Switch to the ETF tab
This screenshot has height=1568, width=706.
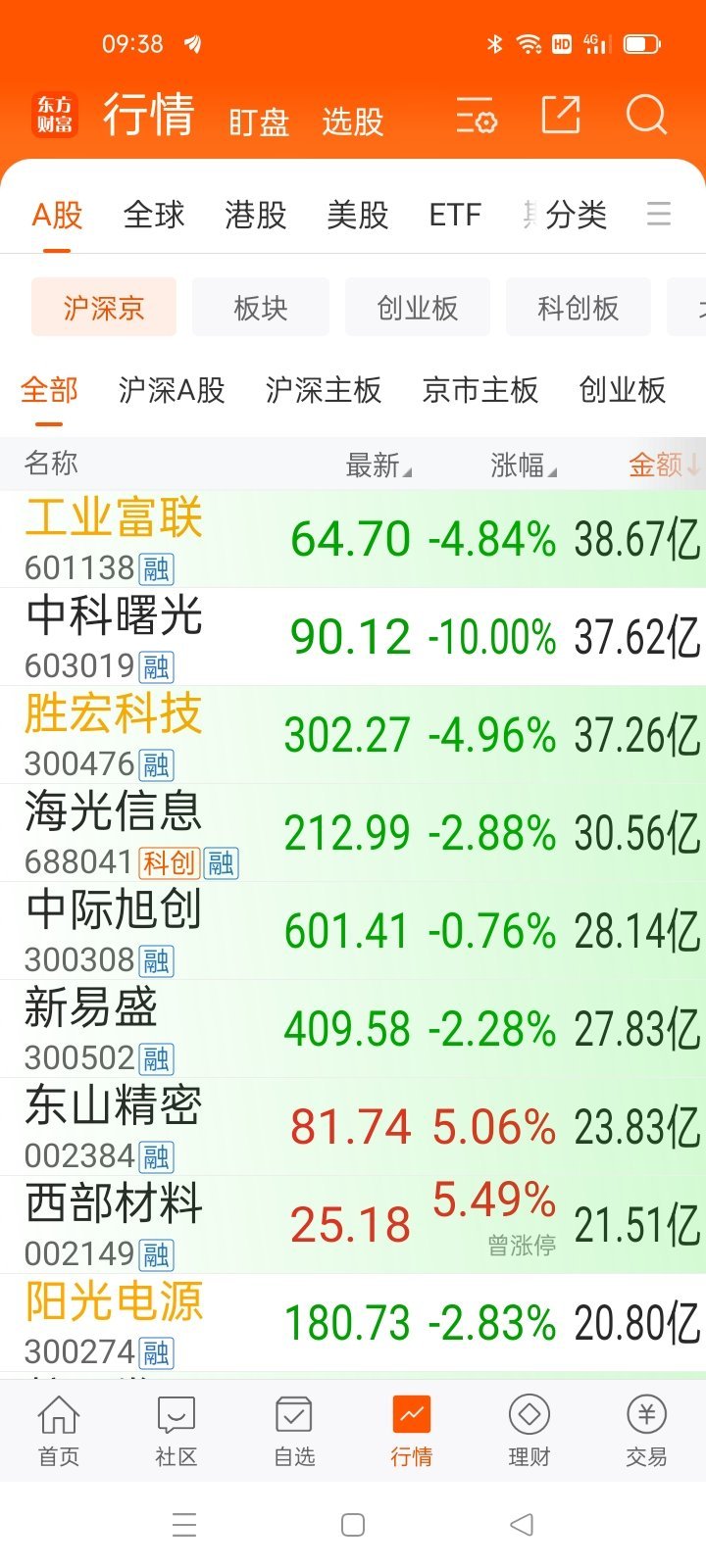454,215
